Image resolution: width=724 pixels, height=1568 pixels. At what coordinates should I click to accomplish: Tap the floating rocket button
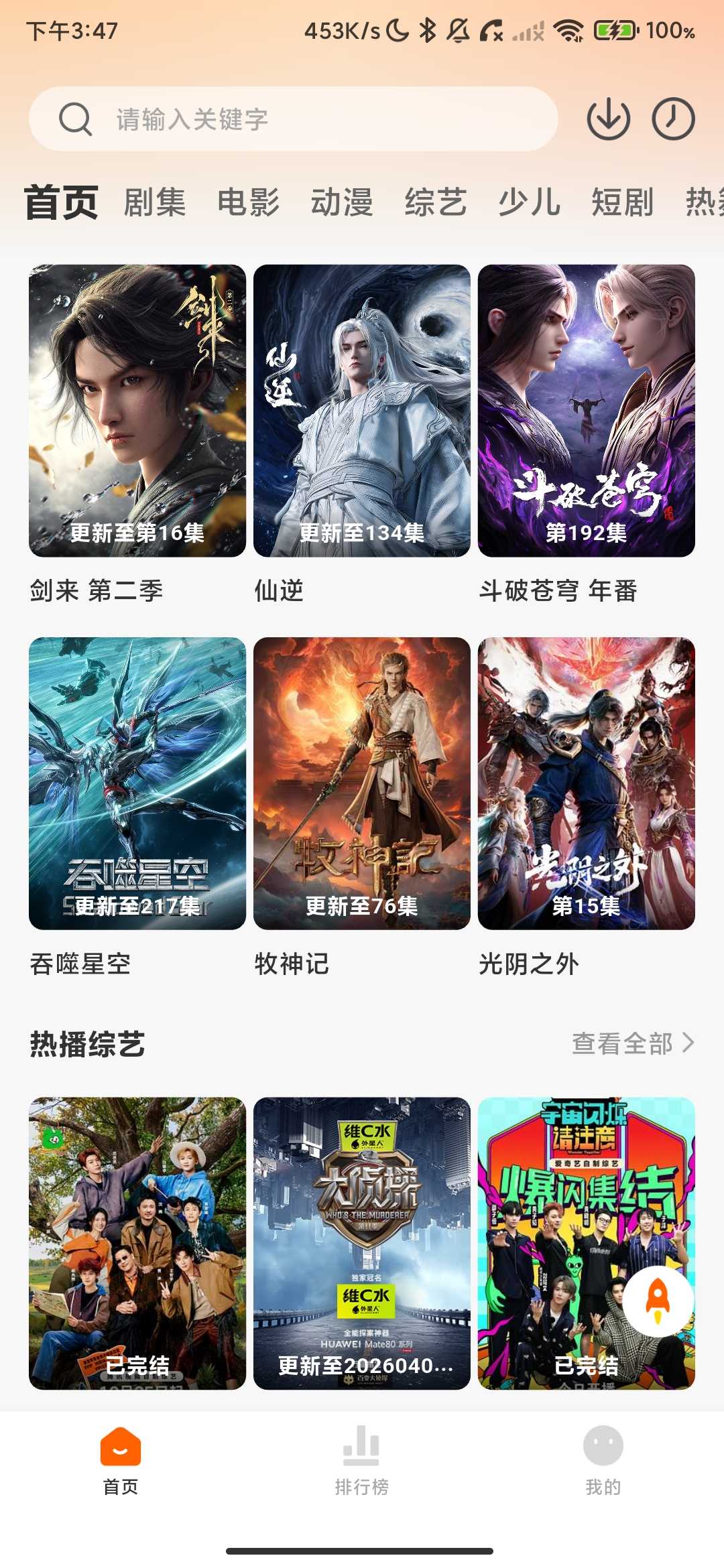coord(658,1301)
